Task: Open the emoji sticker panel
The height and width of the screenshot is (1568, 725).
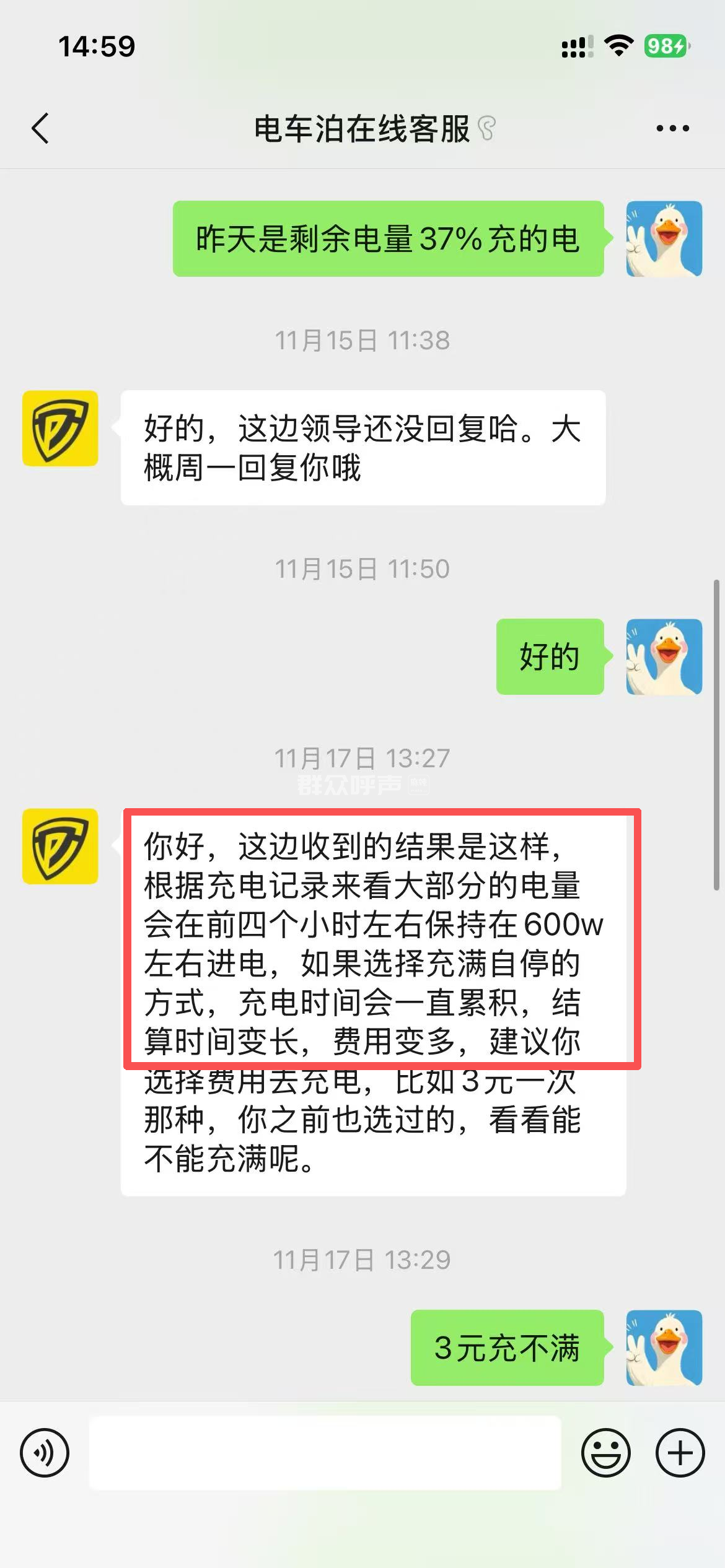Action: click(605, 1452)
